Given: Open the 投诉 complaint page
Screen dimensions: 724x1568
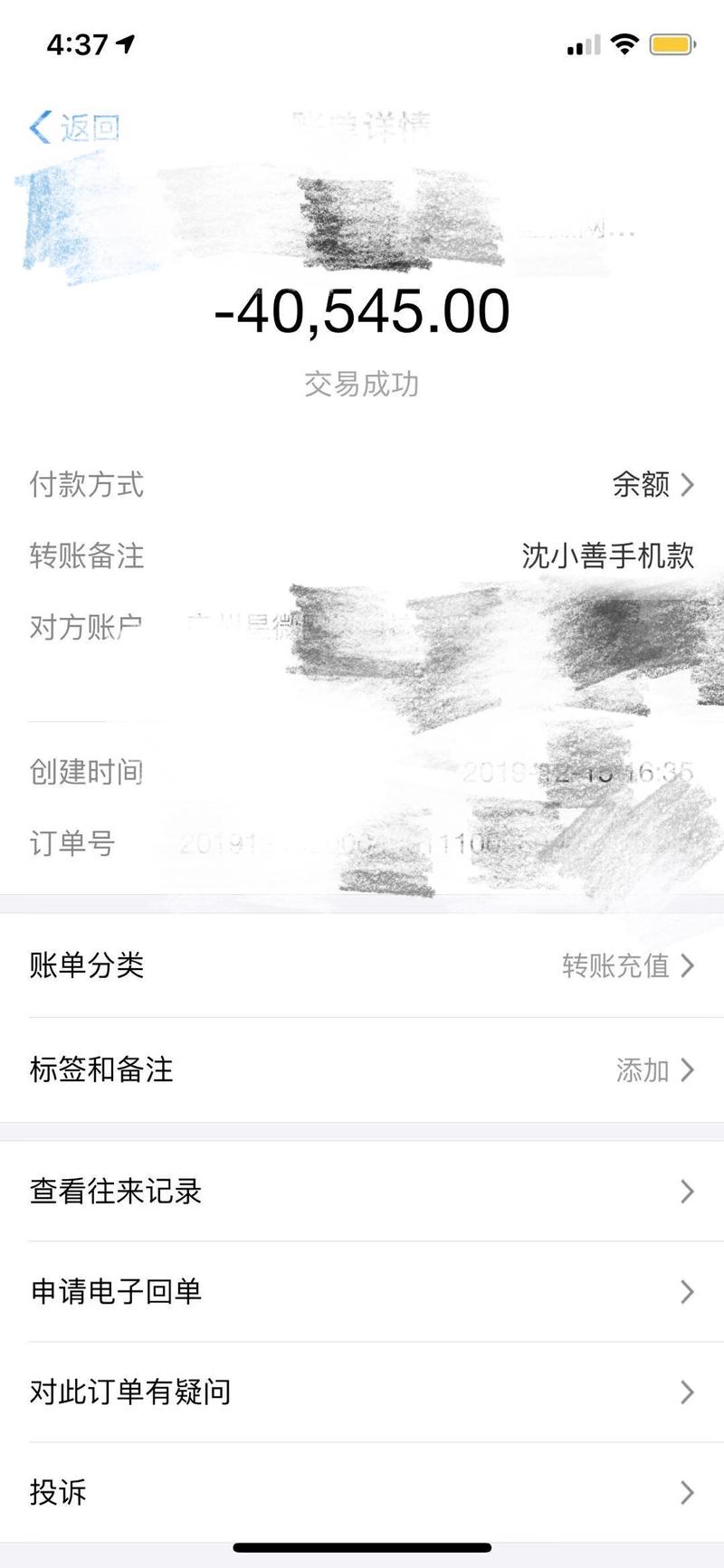Looking at the screenshot, I should 362,1494.
